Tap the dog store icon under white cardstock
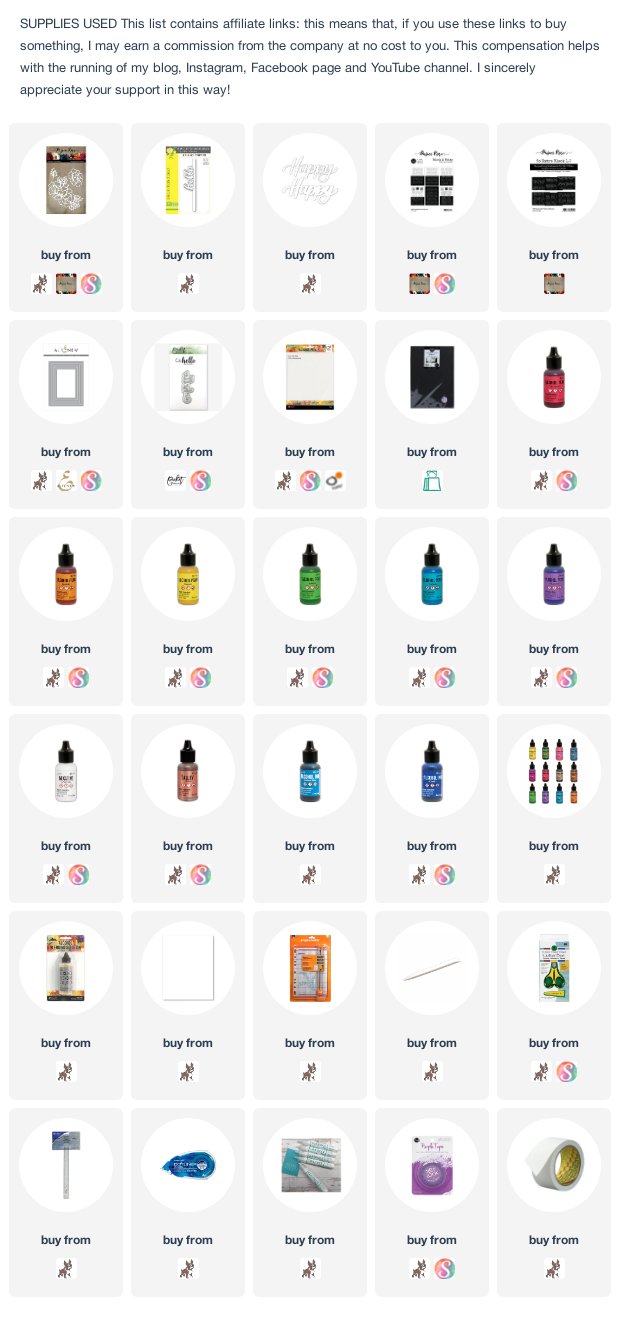 click(x=188, y=1072)
